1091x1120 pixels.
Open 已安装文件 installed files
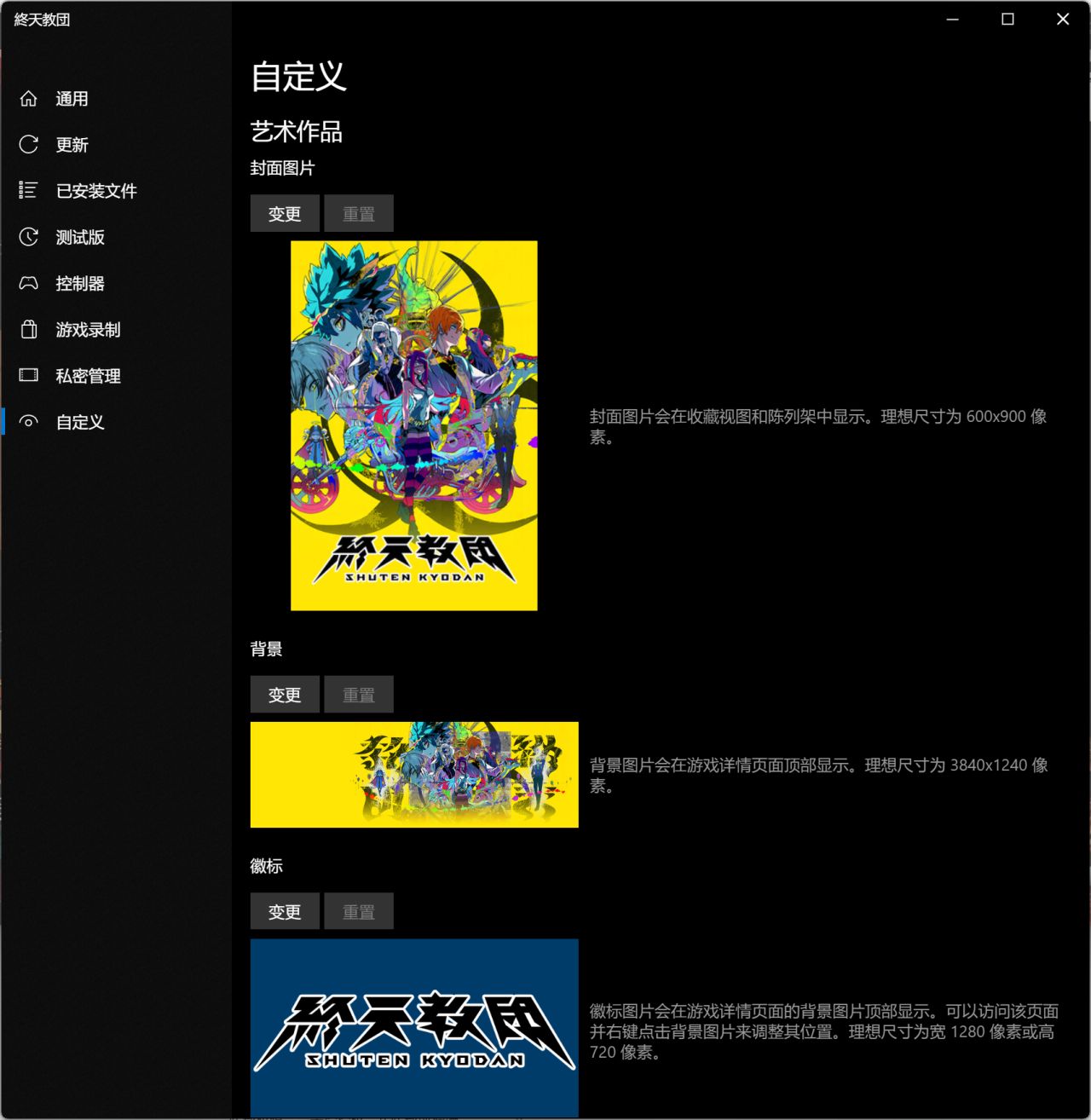click(95, 191)
